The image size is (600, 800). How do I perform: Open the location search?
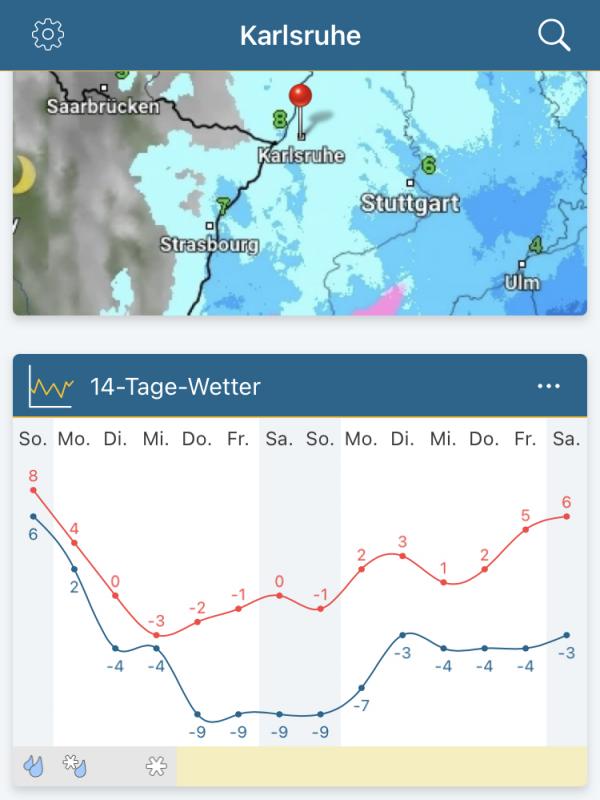tap(553, 35)
